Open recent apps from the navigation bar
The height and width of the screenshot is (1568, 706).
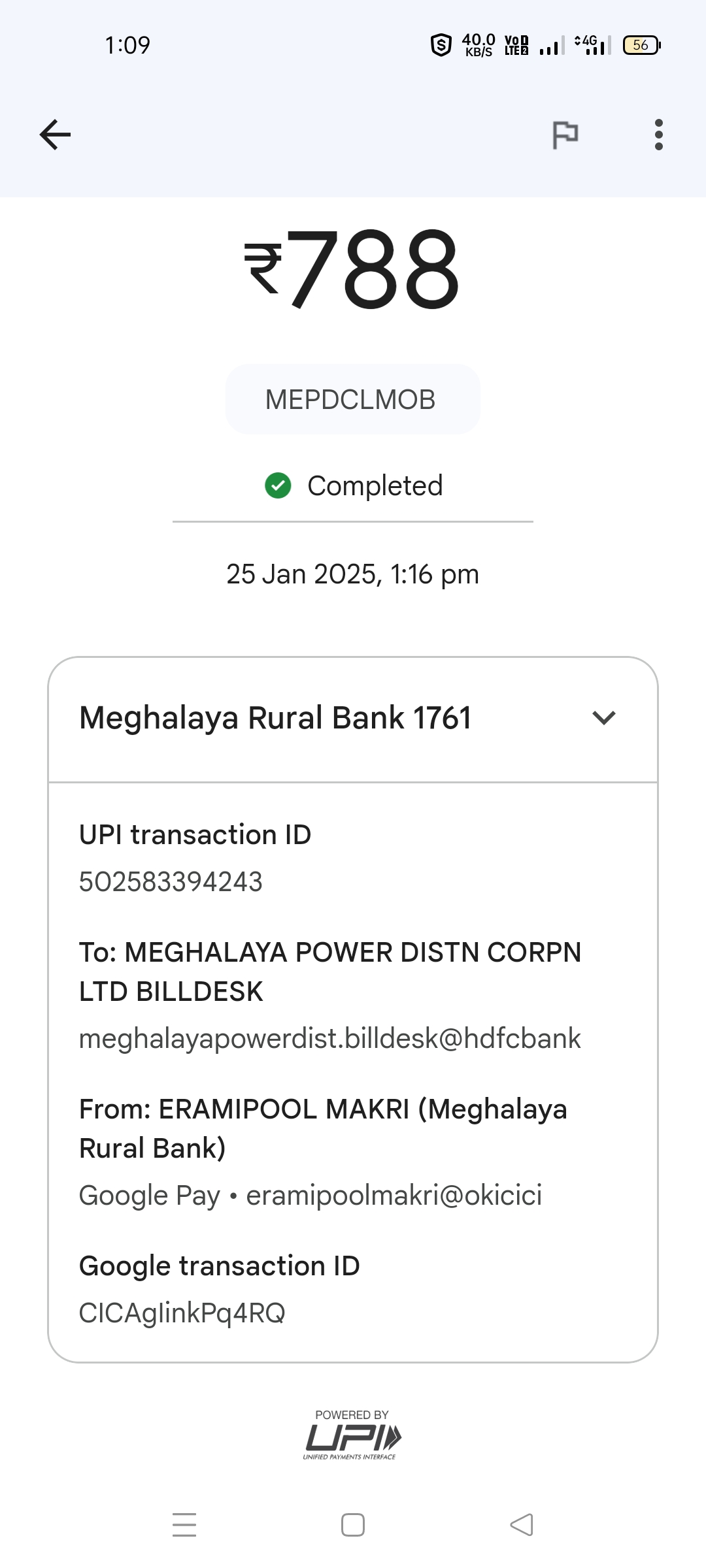point(184,1525)
